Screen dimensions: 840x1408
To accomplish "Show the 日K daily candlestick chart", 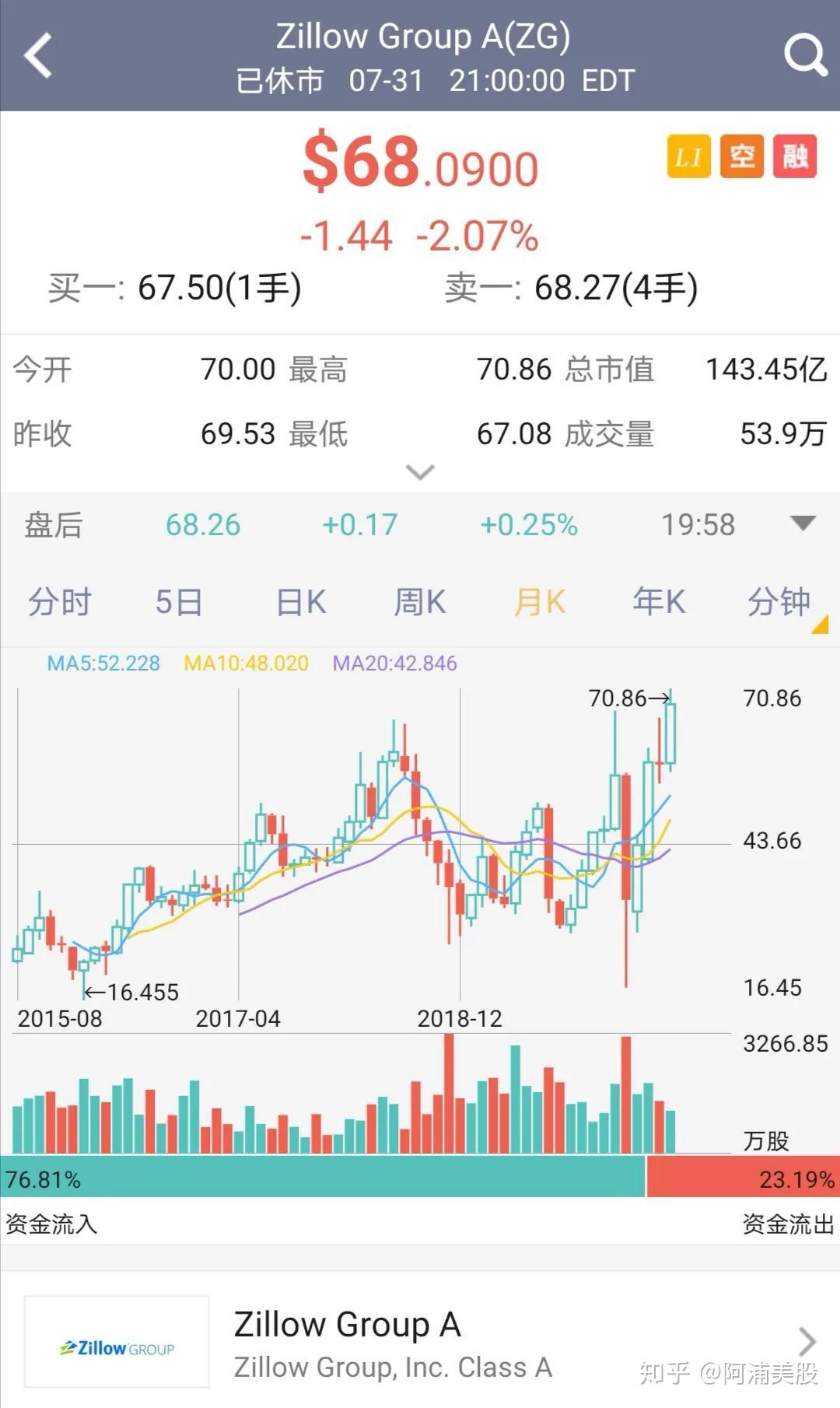I will coord(301,602).
